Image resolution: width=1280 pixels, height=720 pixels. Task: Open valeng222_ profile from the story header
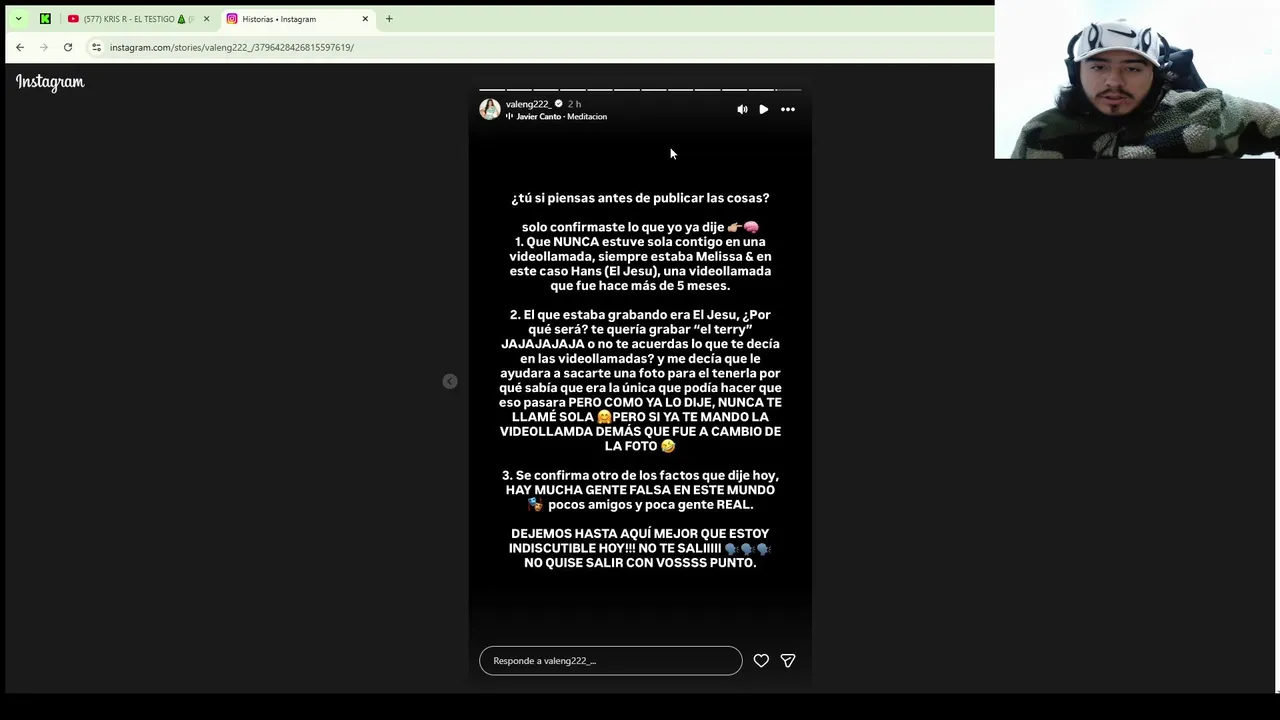[527, 104]
